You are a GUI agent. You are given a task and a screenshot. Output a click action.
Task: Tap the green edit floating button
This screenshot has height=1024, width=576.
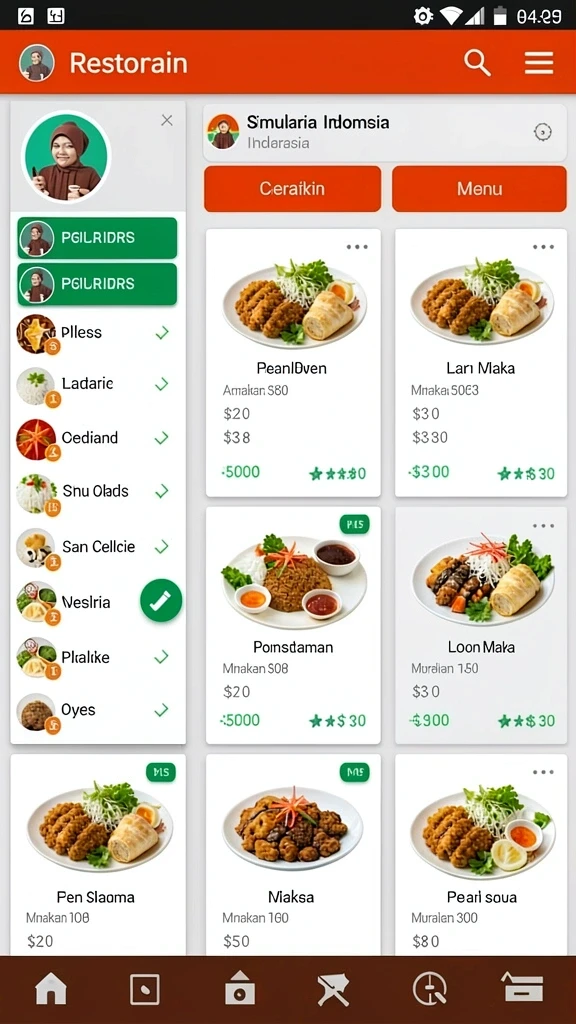pyautogui.click(x=161, y=601)
